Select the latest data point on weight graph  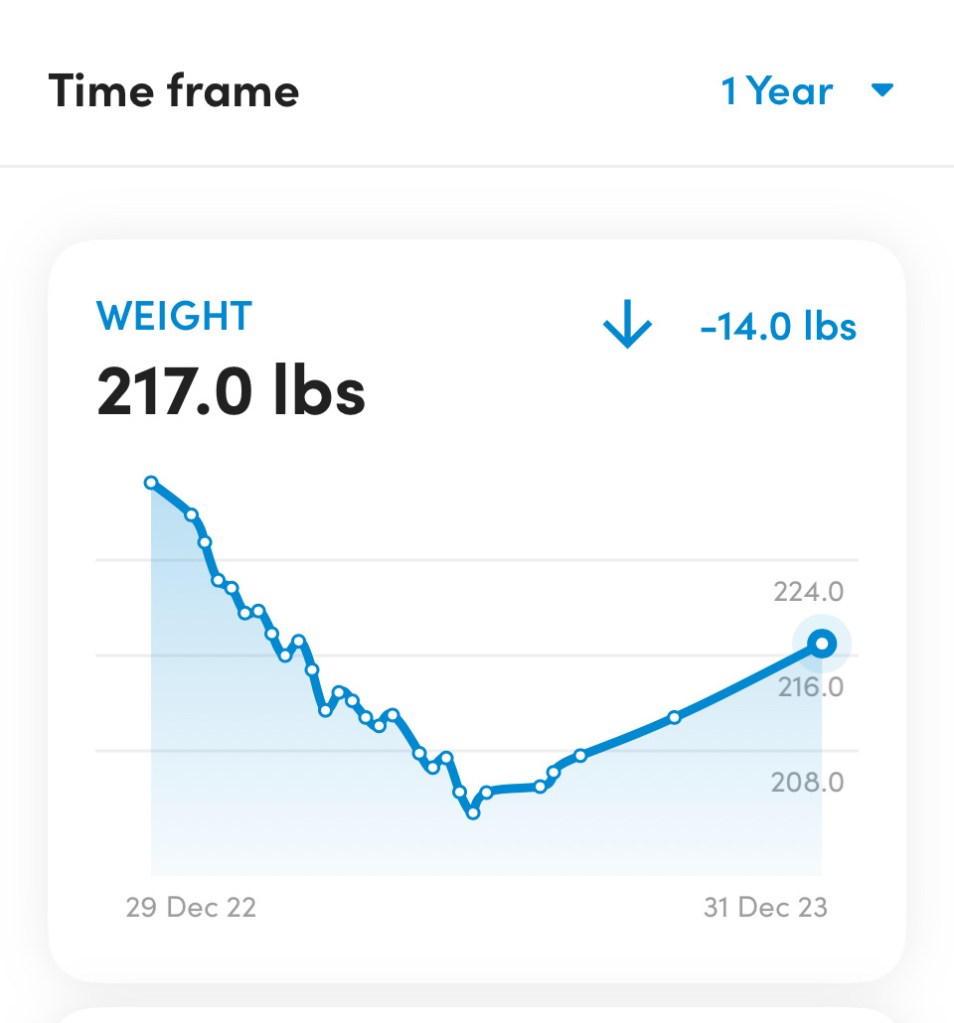pos(822,644)
